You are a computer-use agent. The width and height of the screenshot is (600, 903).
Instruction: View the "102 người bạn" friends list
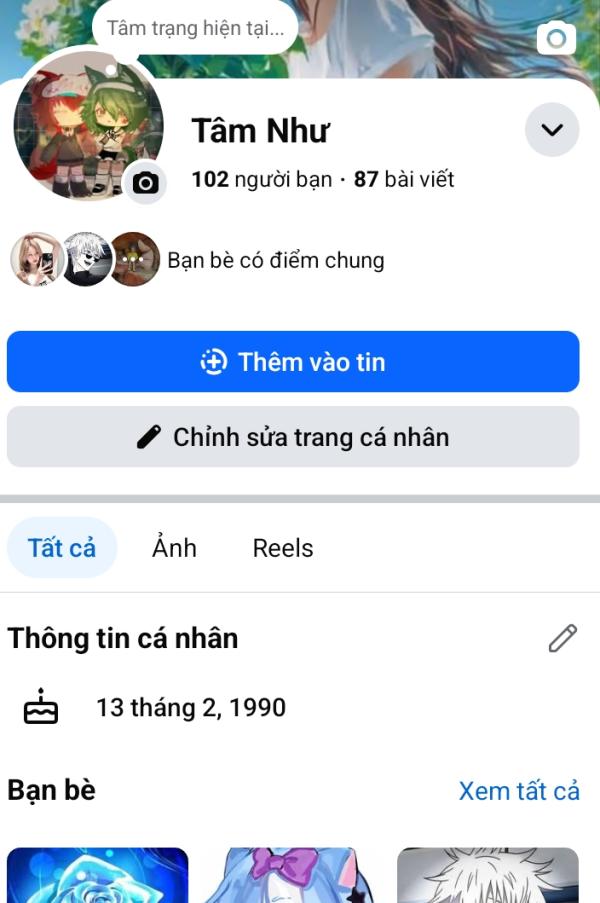(261, 180)
